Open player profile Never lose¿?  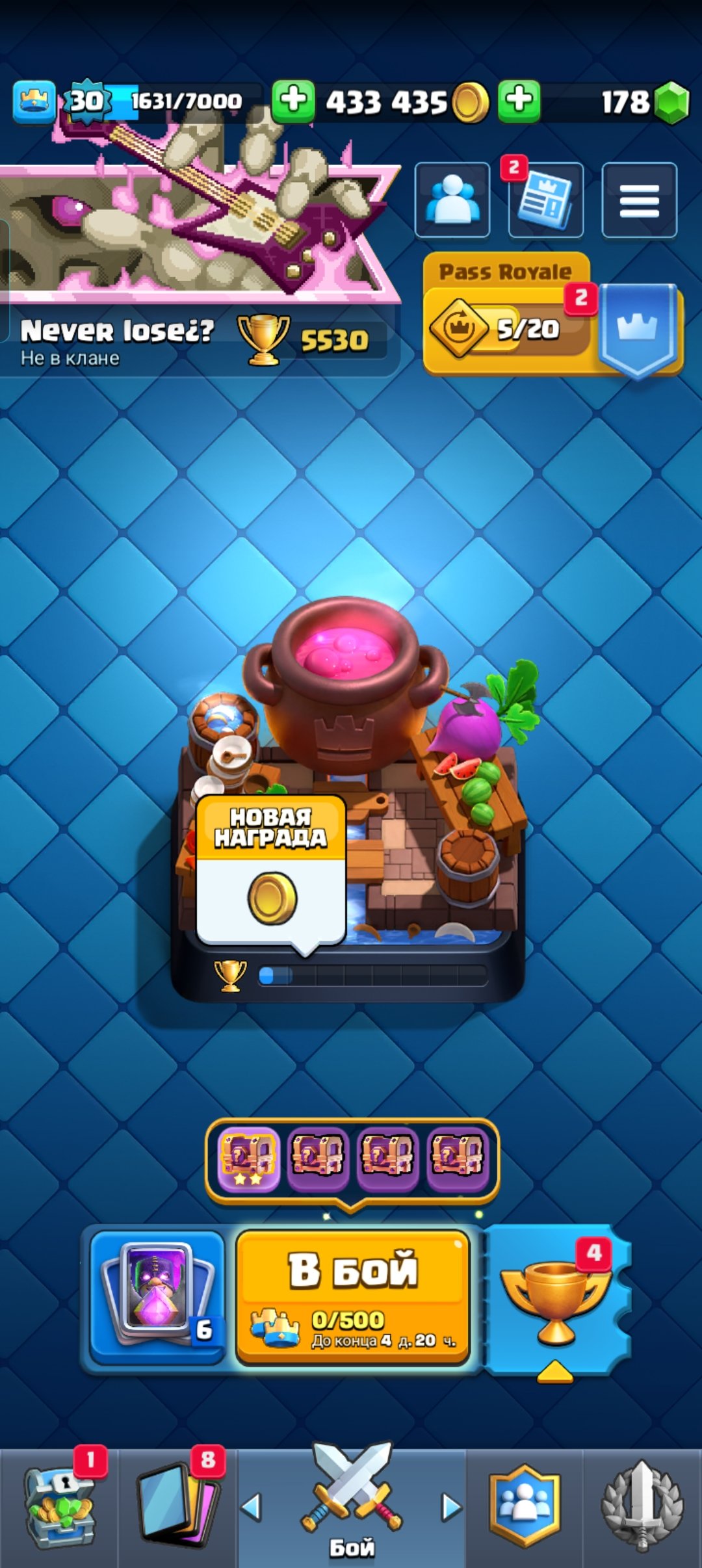click(x=117, y=332)
